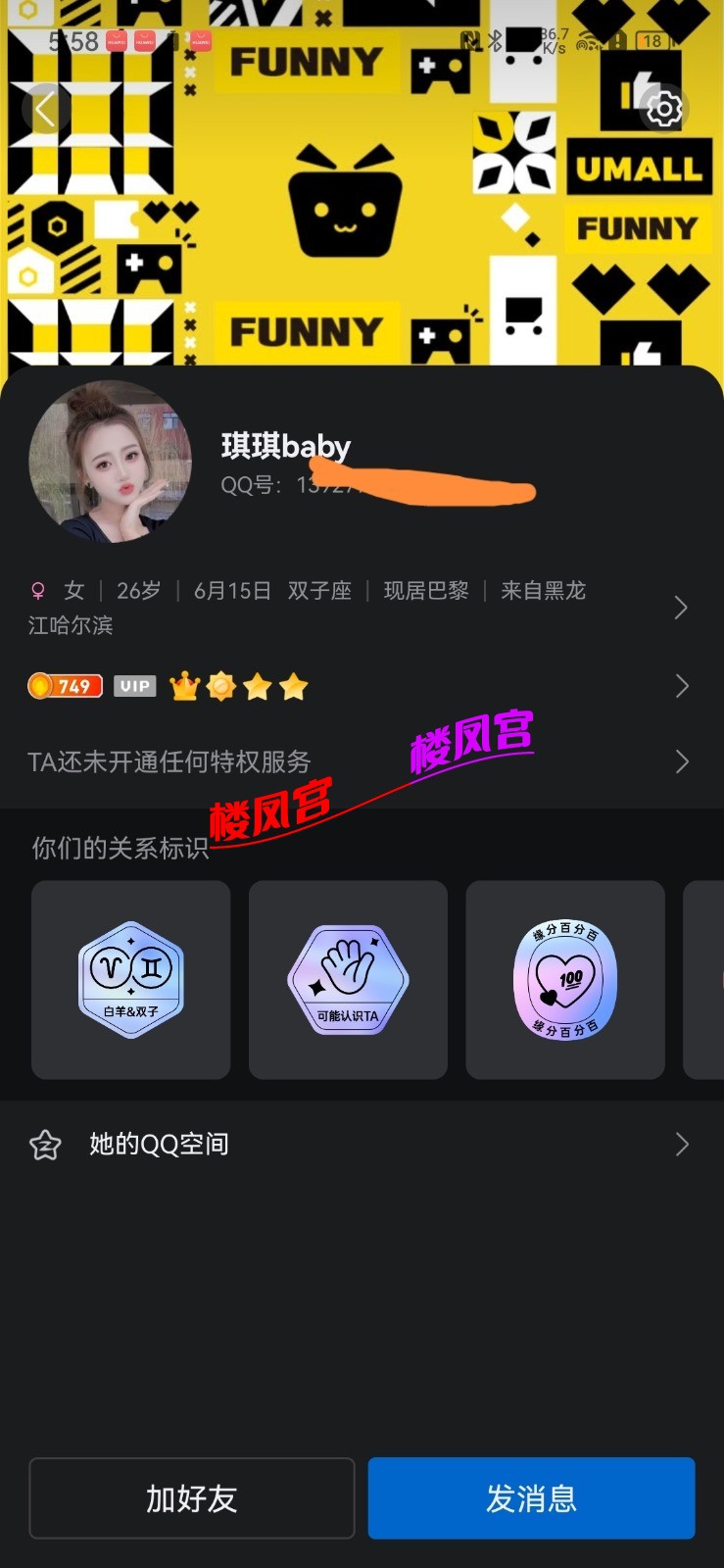View 琪琪baby's profile avatar

(110, 461)
